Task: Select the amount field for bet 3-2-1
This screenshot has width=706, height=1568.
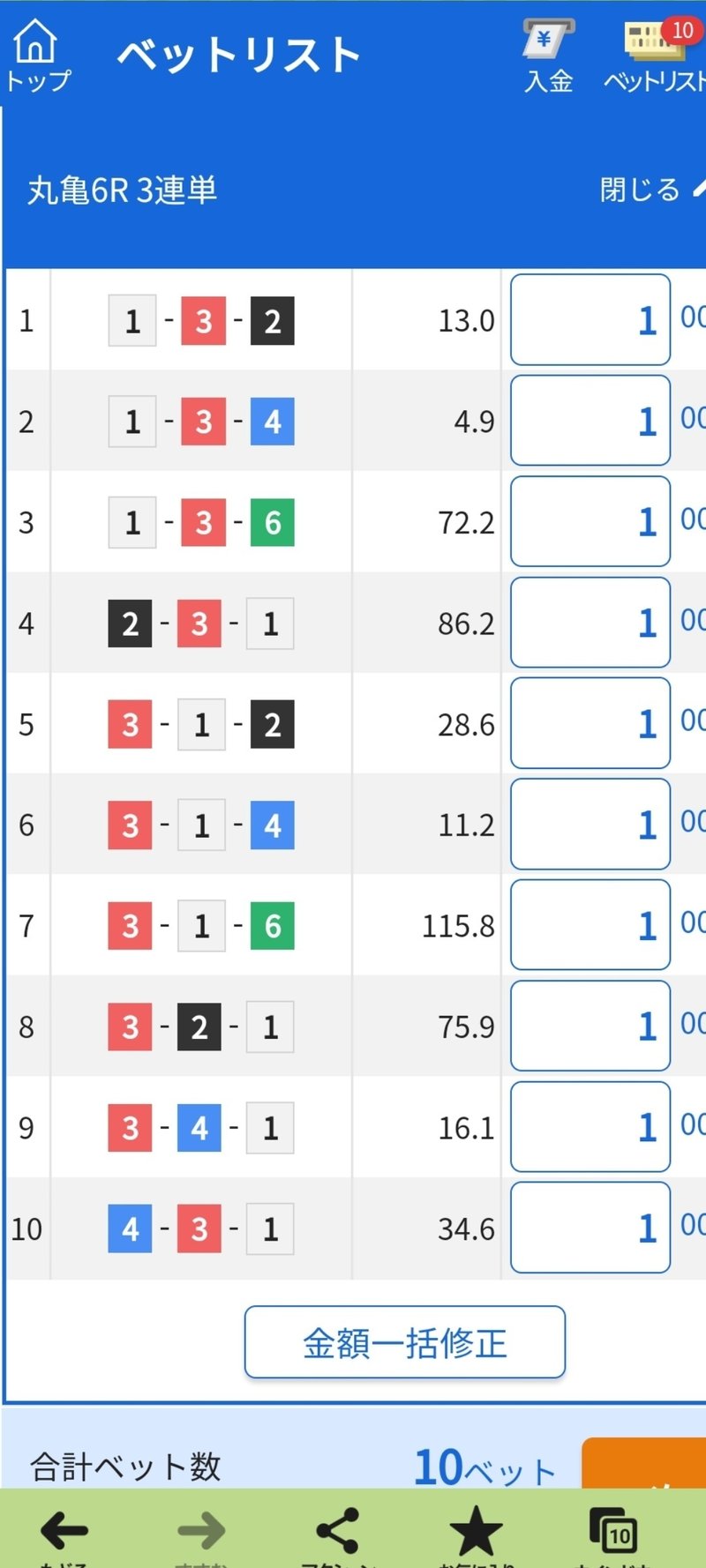Action: coord(590,1026)
